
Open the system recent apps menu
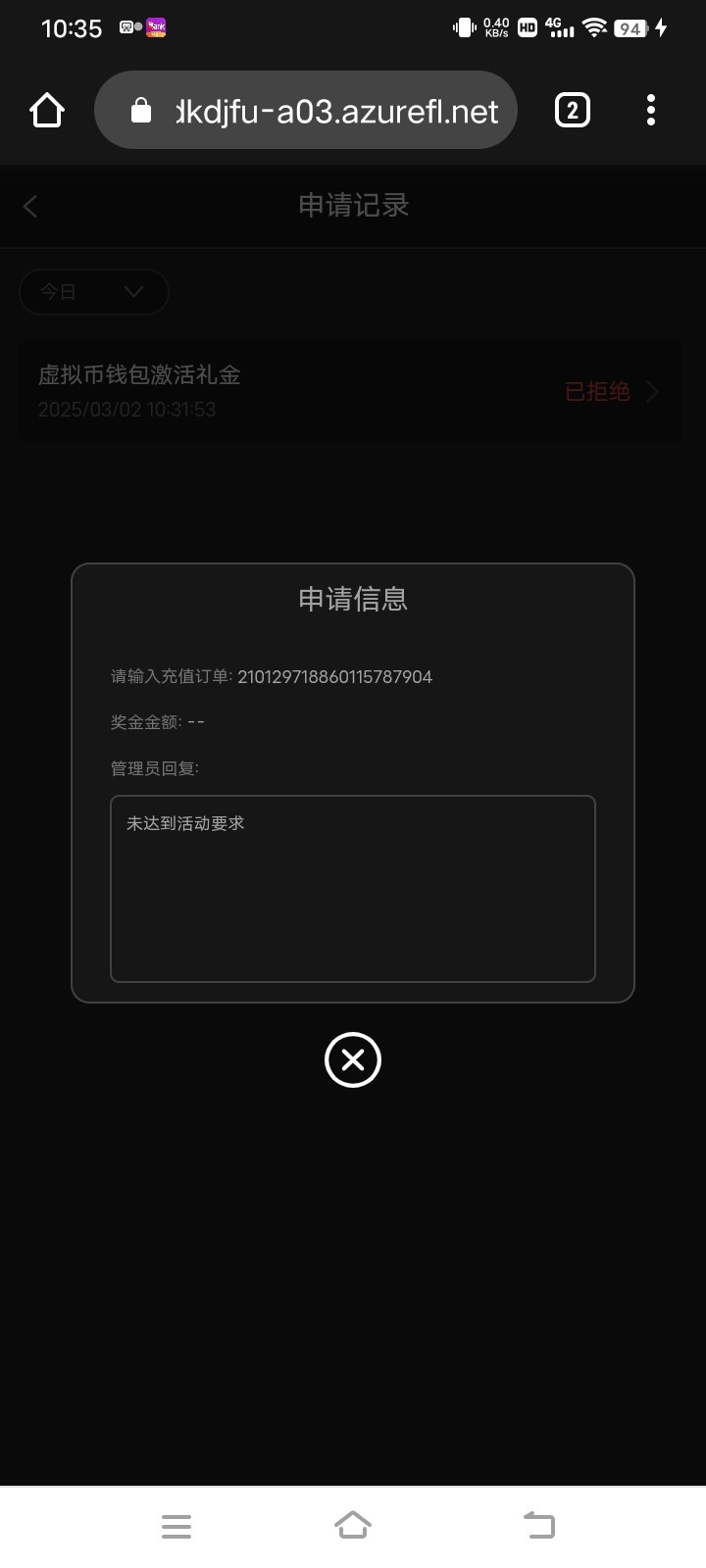176,1526
